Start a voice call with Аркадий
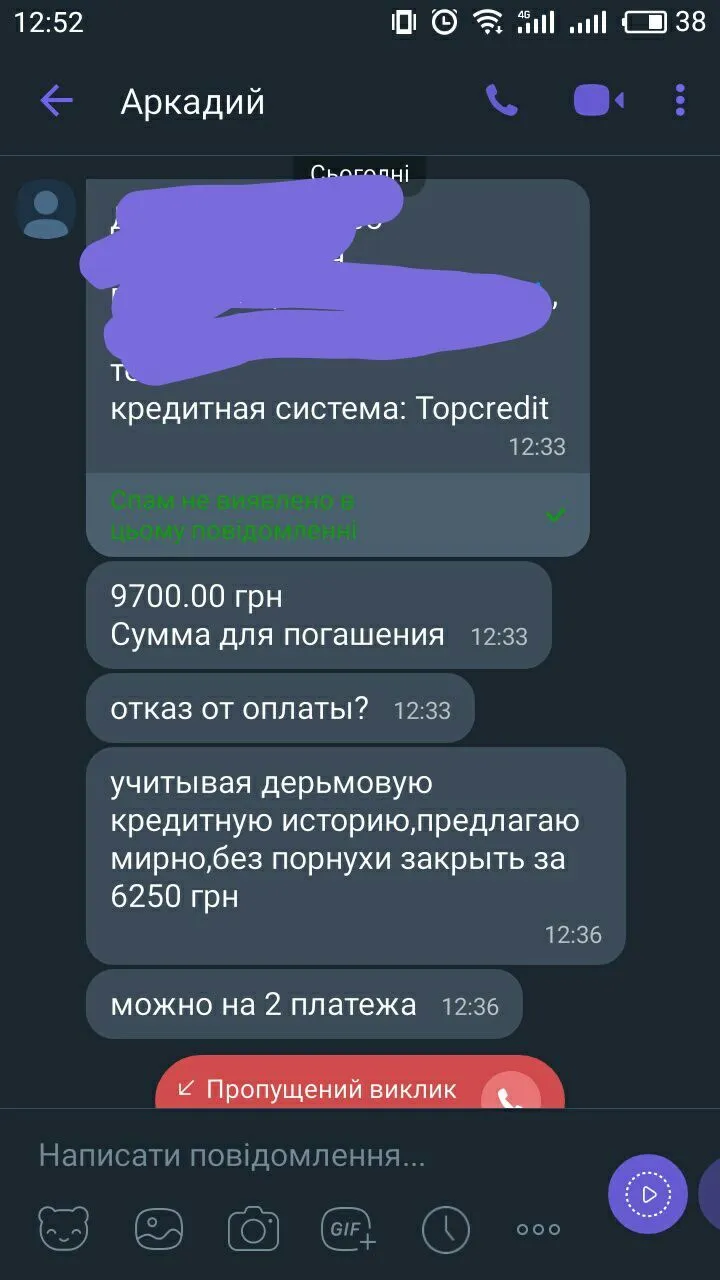The height and width of the screenshot is (1280, 720). [x=501, y=101]
